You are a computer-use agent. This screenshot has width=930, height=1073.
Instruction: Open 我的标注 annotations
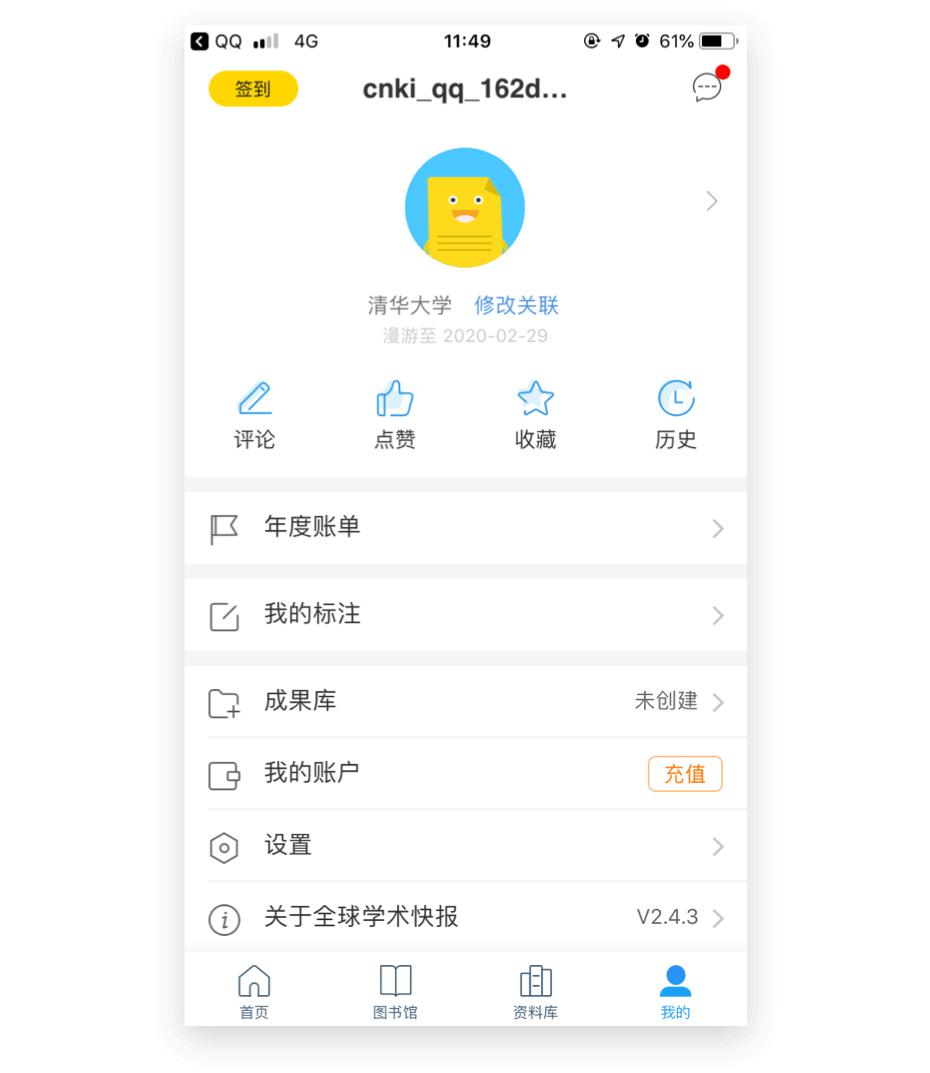465,615
